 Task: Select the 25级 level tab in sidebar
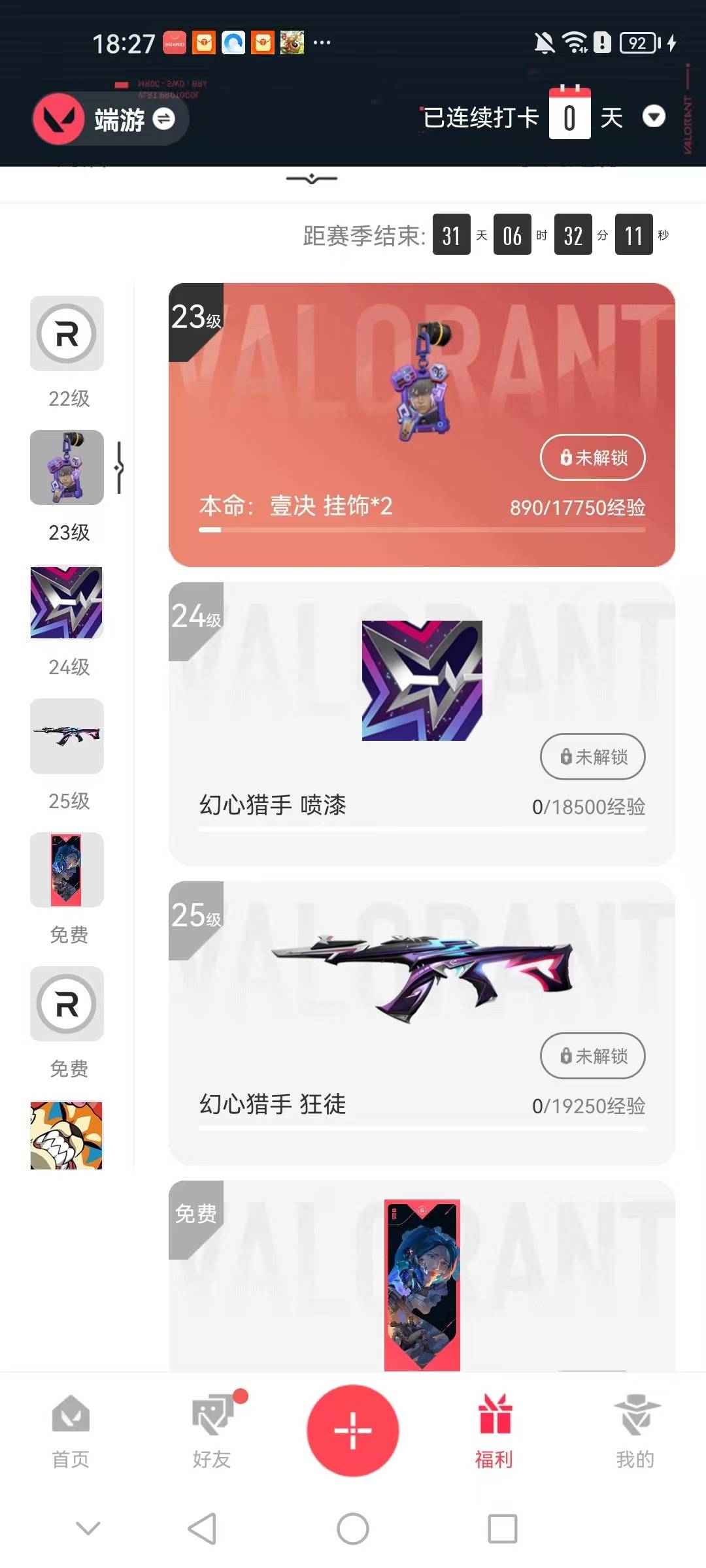pos(66,736)
